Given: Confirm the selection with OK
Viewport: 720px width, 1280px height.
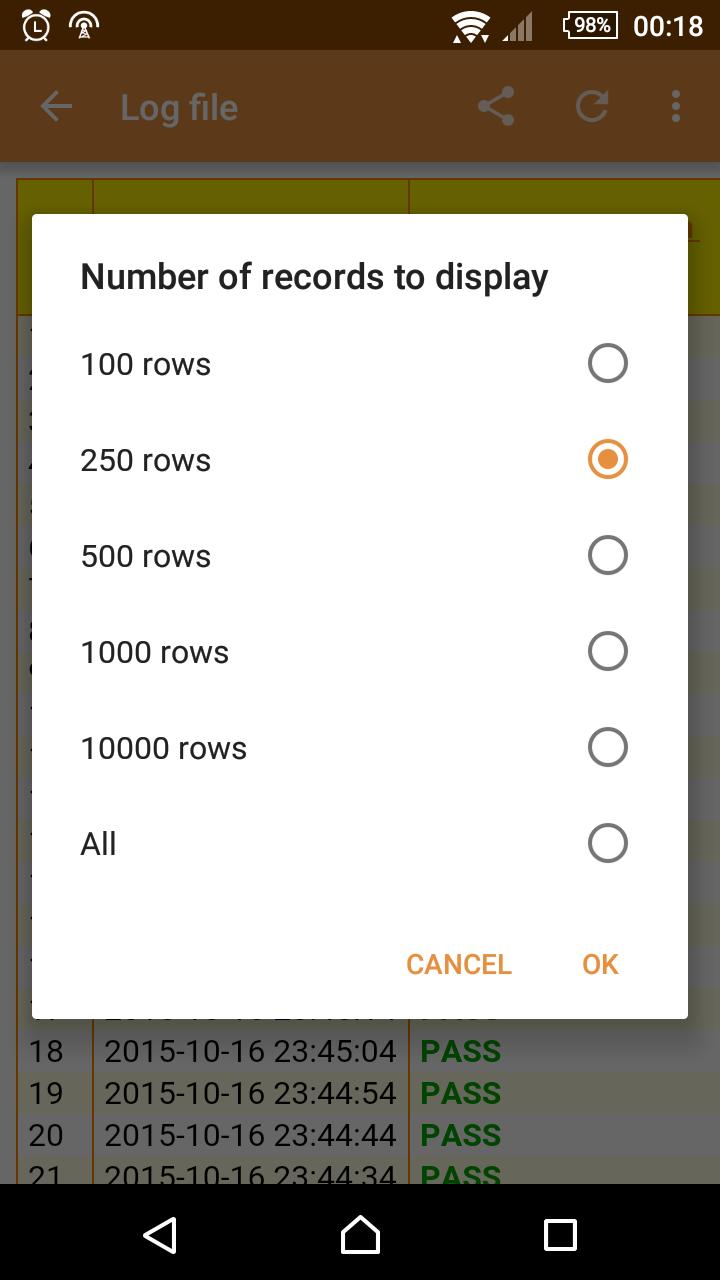Looking at the screenshot, I should [599, 964].
